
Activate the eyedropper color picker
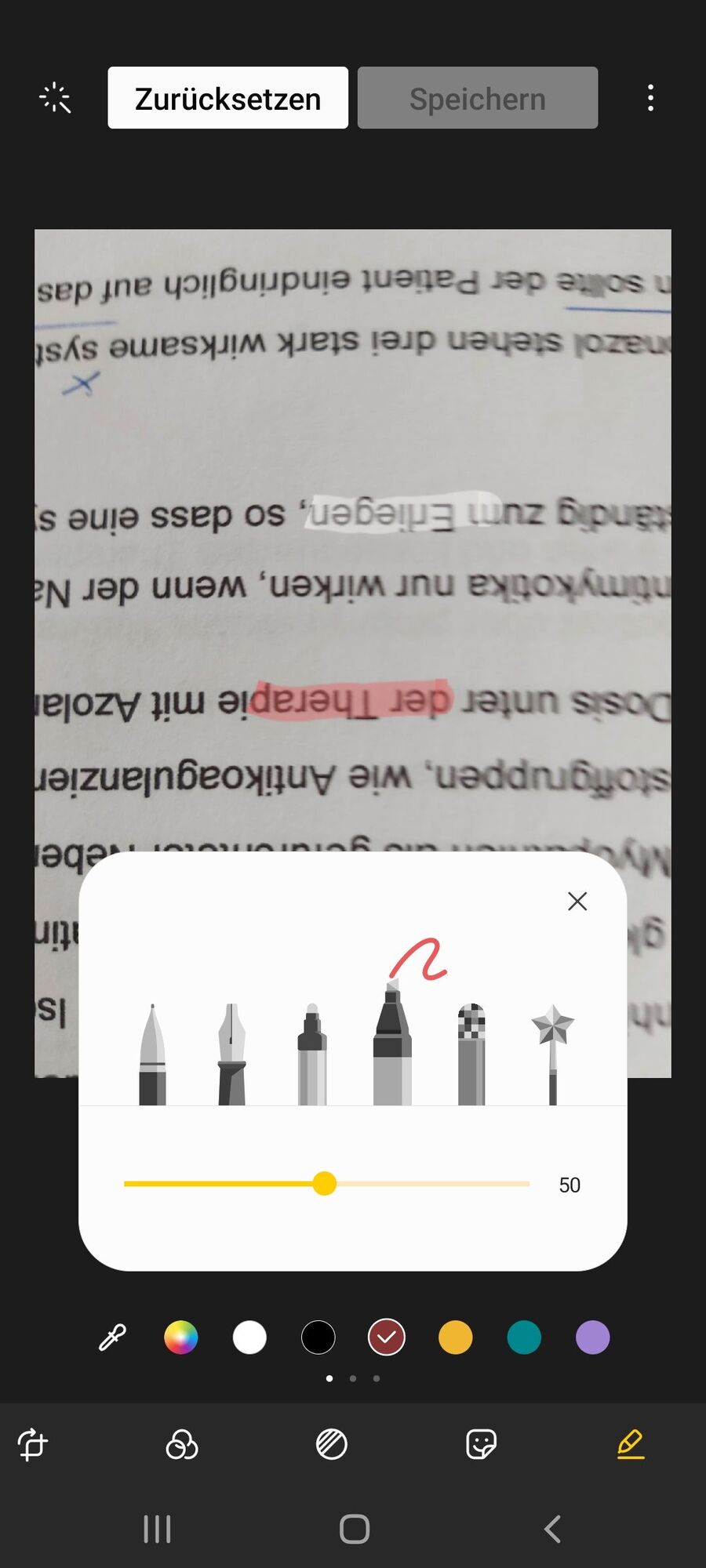pos(112,1338)
